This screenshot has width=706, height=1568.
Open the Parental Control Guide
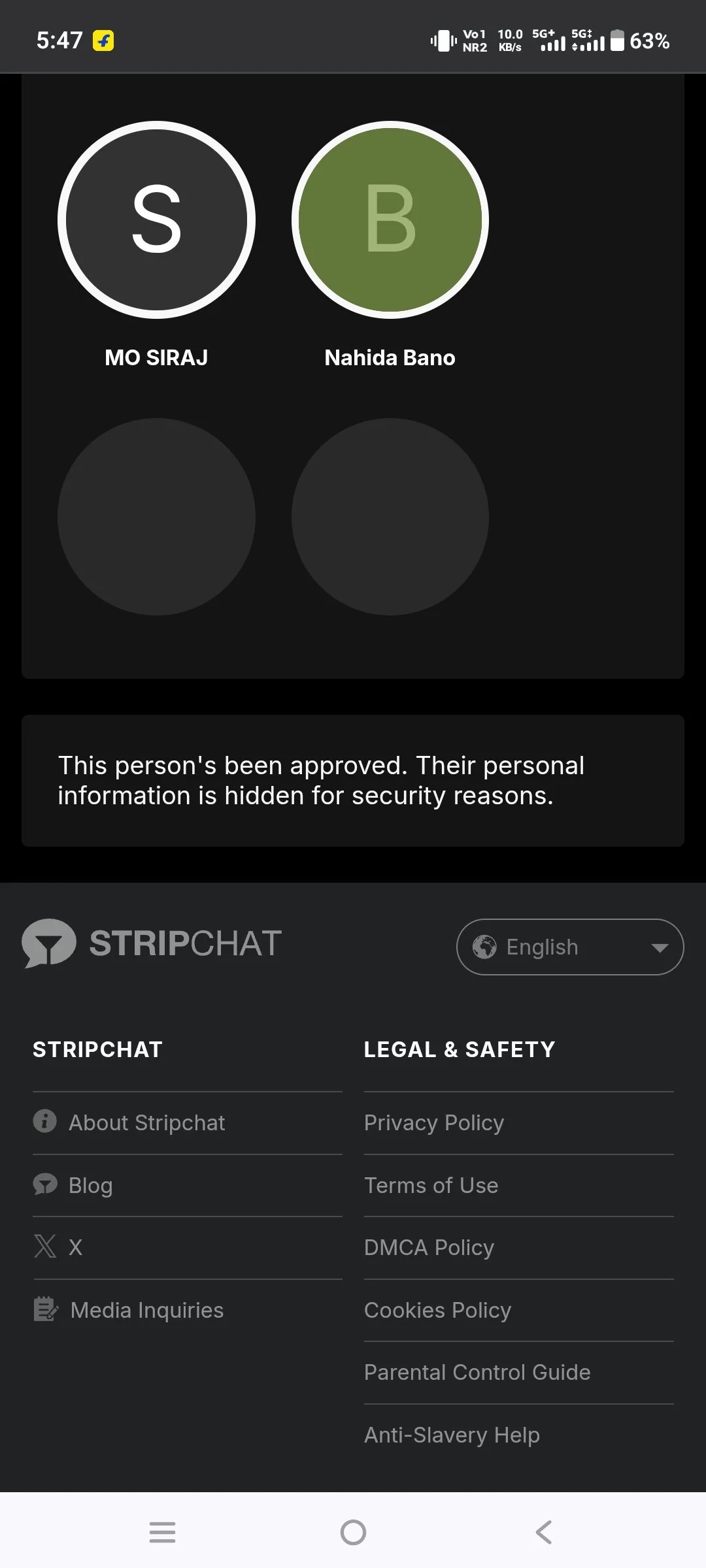click(x=477, y=1372)
